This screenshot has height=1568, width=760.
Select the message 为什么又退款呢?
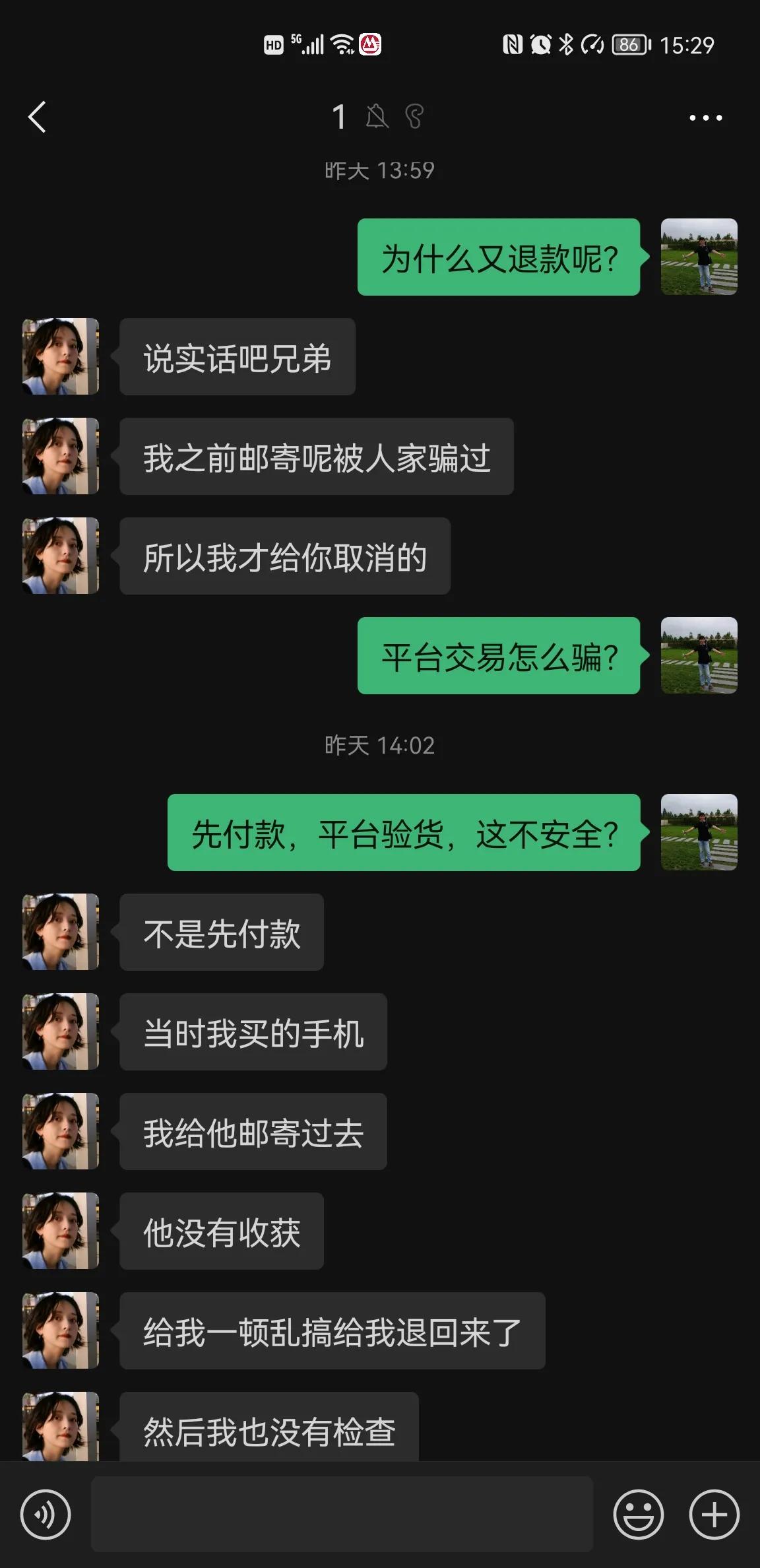[498, 257]
